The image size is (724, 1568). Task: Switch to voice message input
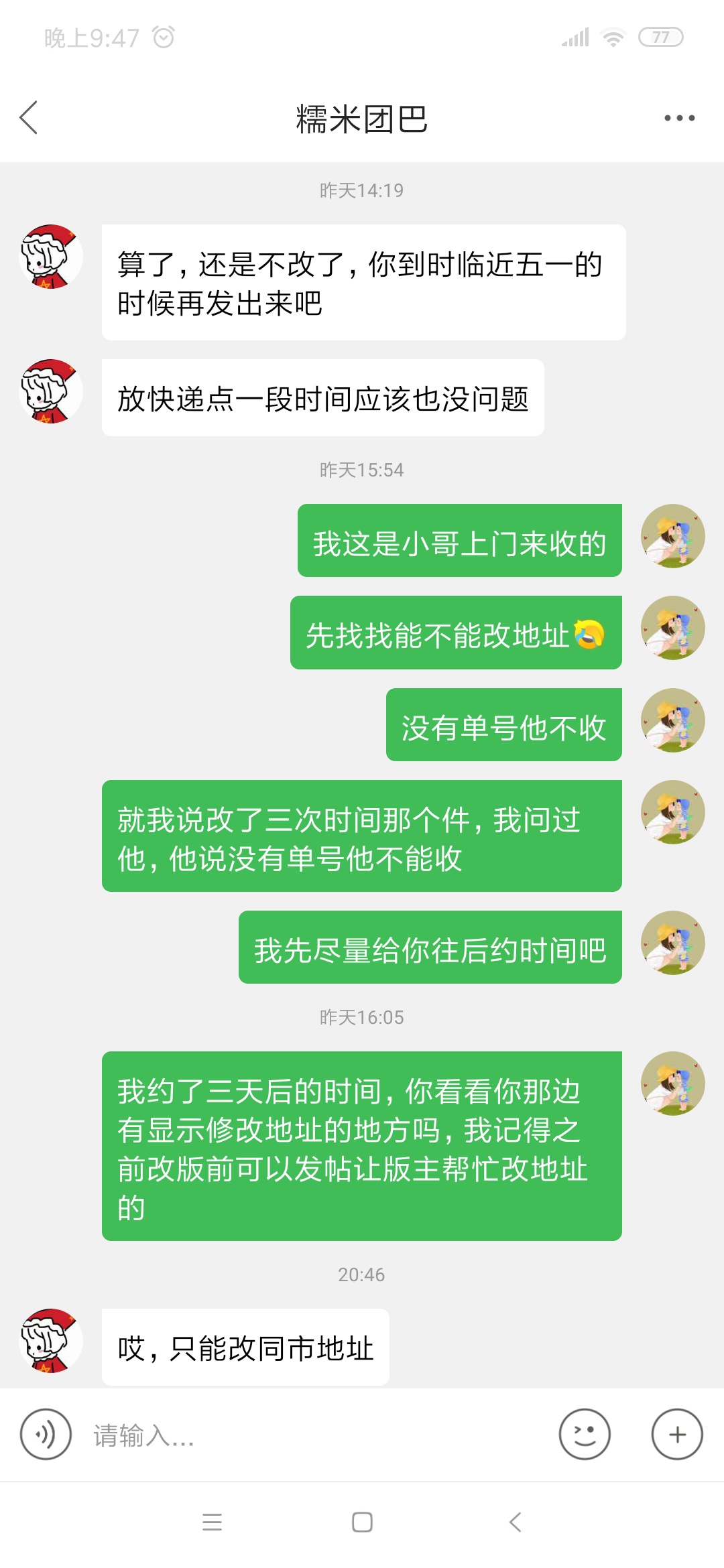tap(46, 1434)
